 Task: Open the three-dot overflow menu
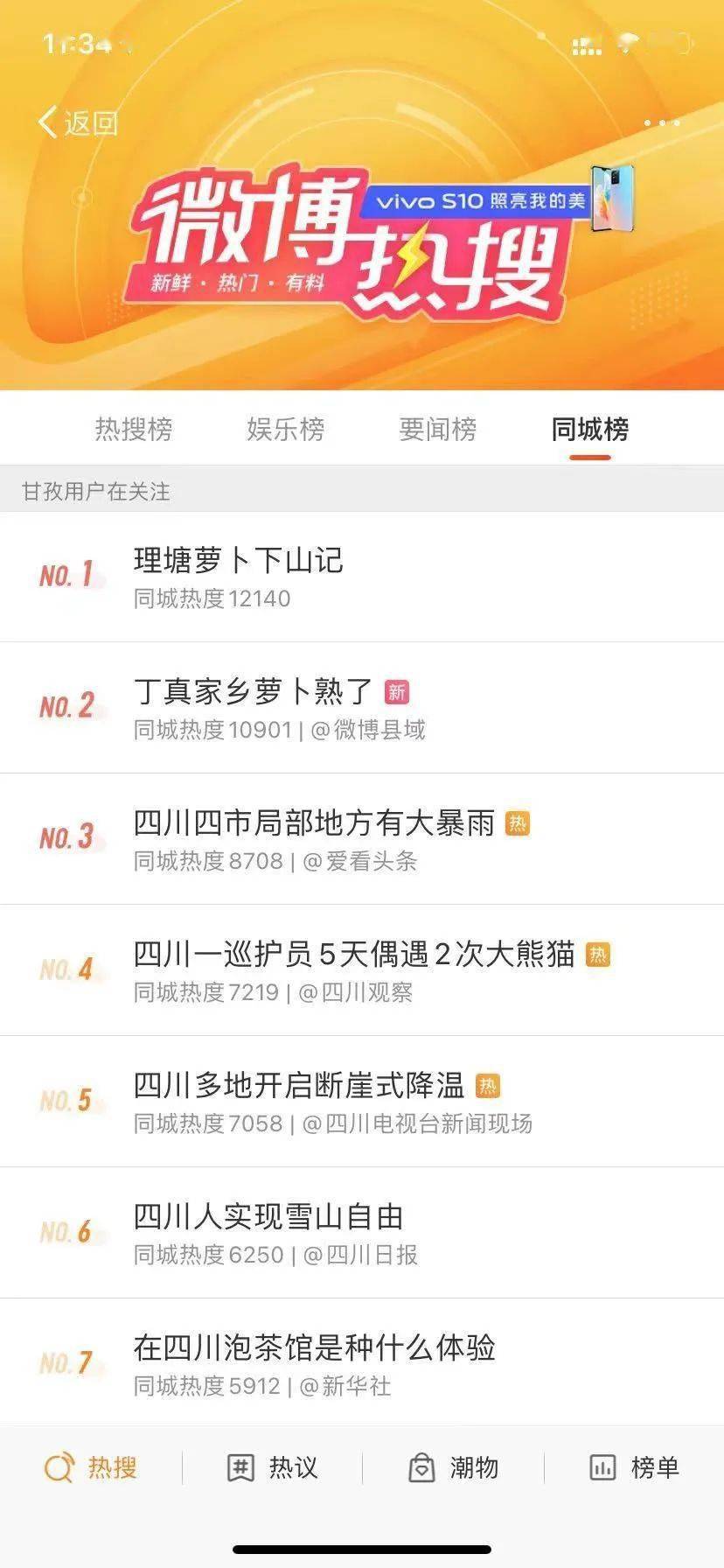tap(662, 123)
